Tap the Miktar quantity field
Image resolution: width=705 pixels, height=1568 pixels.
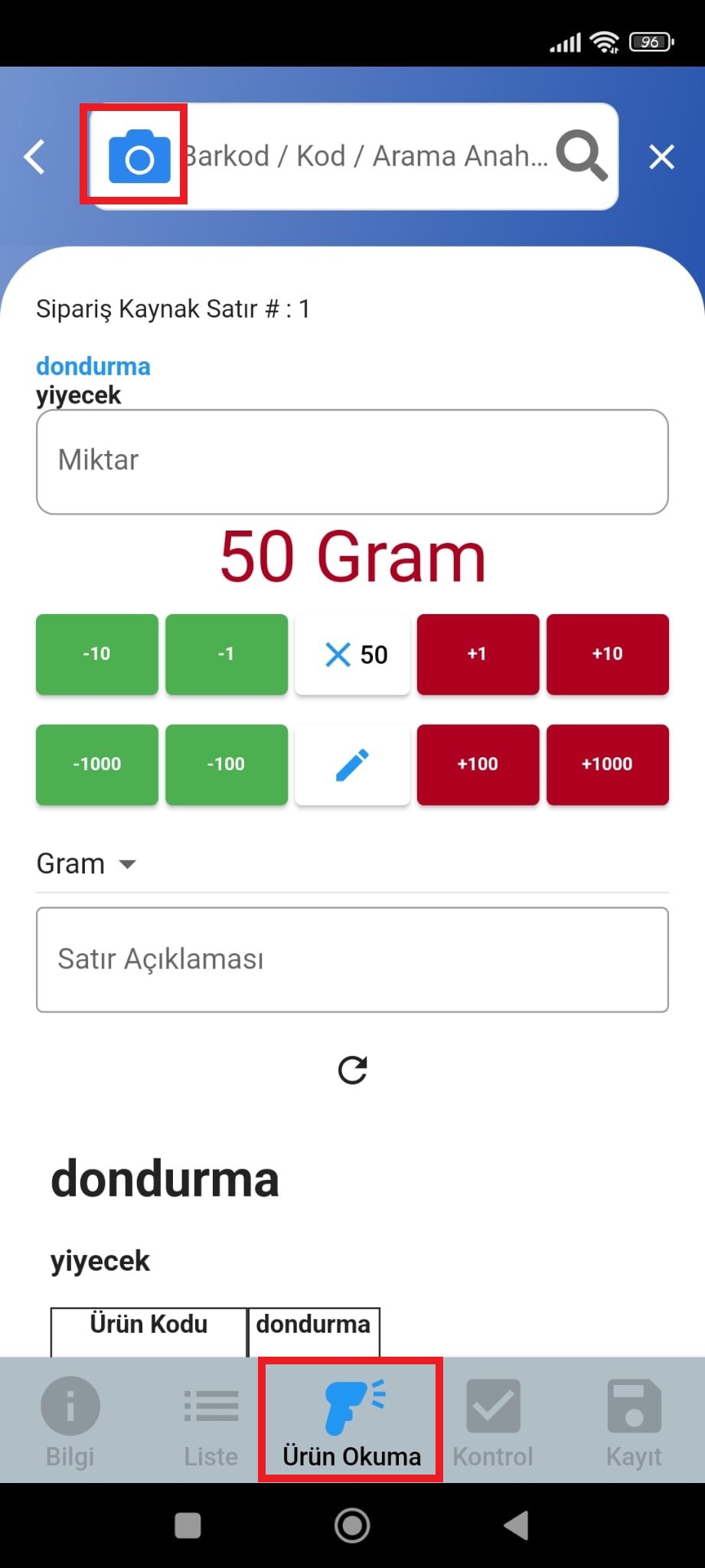[352, 462]
